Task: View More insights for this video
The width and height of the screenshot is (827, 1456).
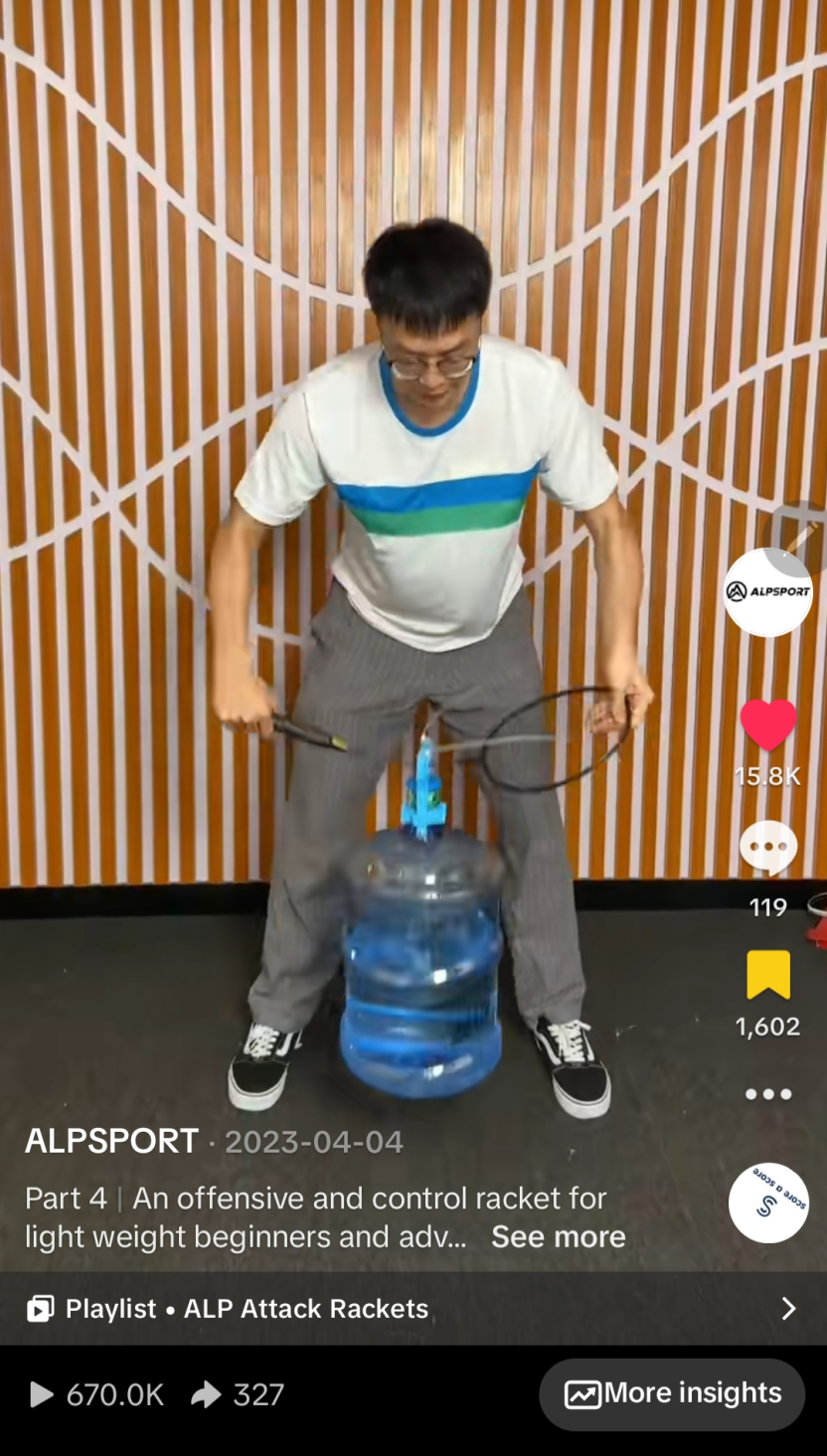Action: [x=672, y=1394]
